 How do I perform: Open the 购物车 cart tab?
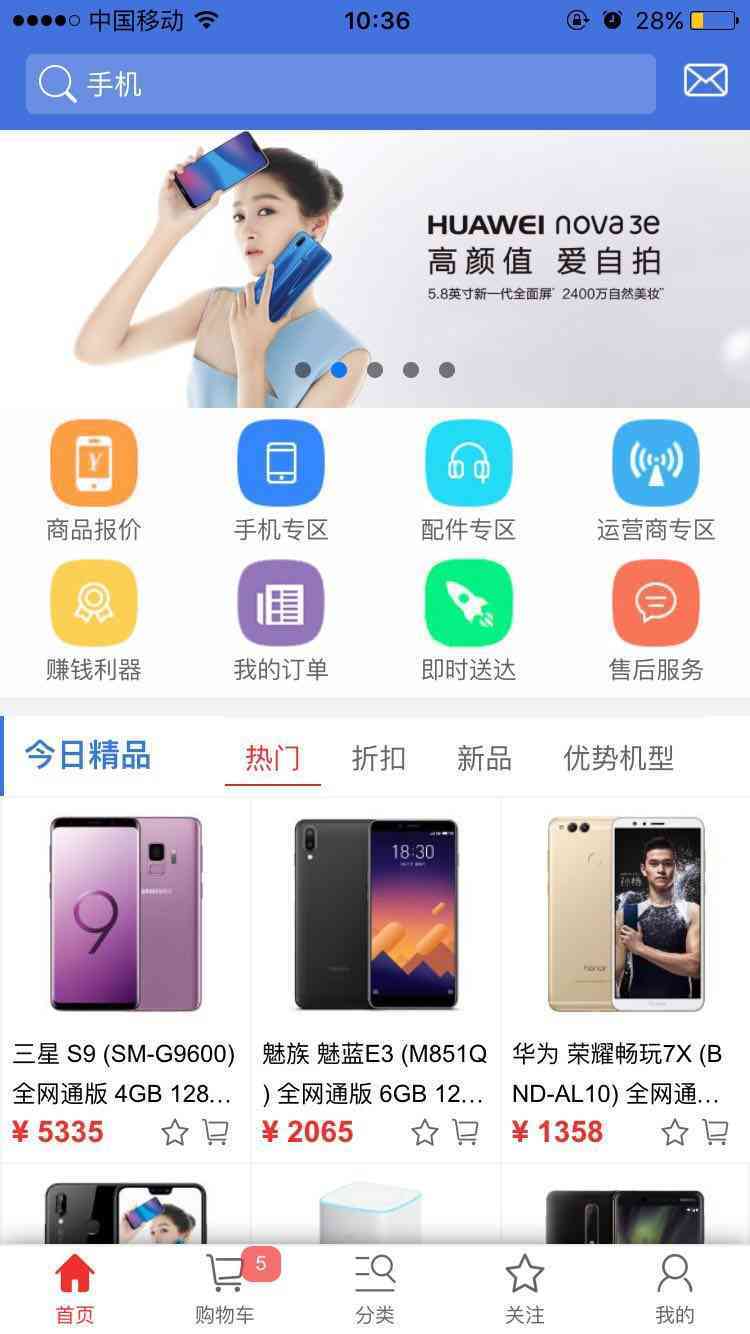pyautogui.click(x=225, y=1288)
